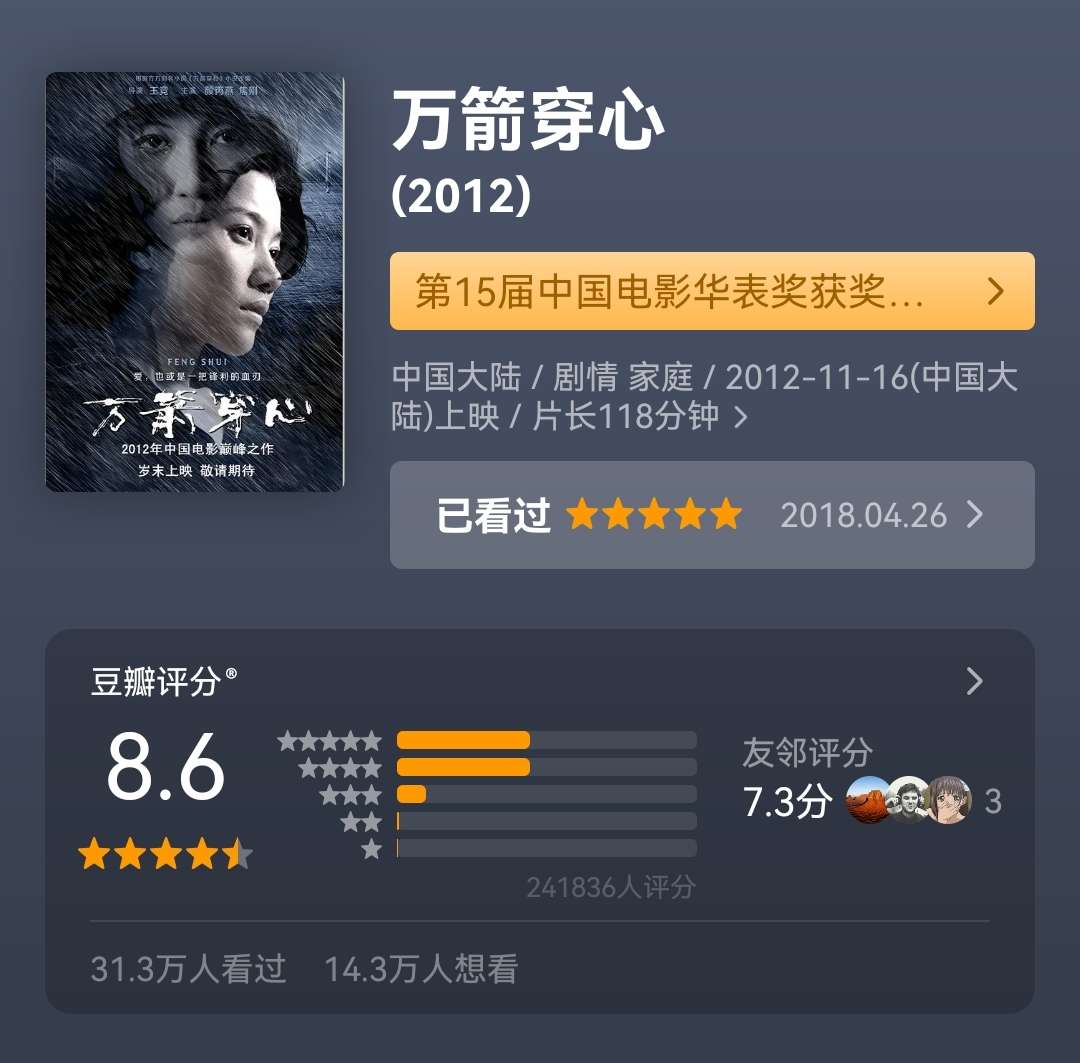Screen dimensions: 1080x1063
Task: Open the 万箭穿心 movie poster
Action: coord(195,282)
